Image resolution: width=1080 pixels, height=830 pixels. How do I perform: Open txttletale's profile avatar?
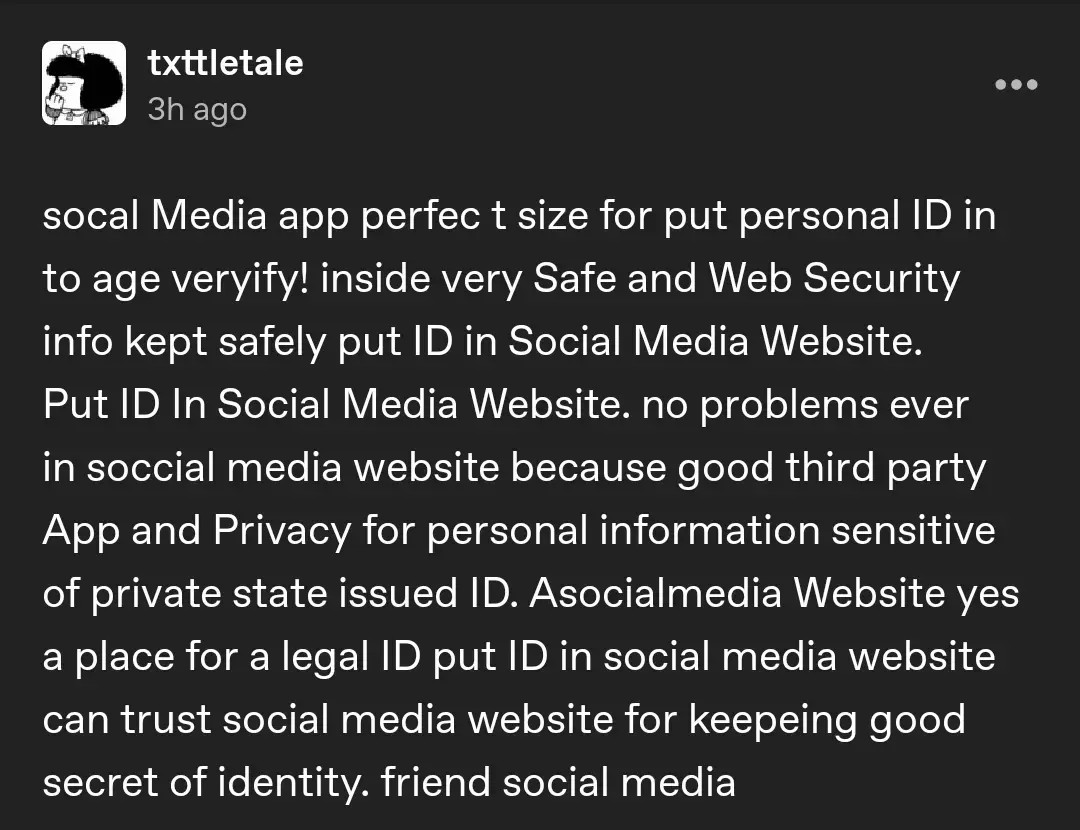tap(84, 84)
